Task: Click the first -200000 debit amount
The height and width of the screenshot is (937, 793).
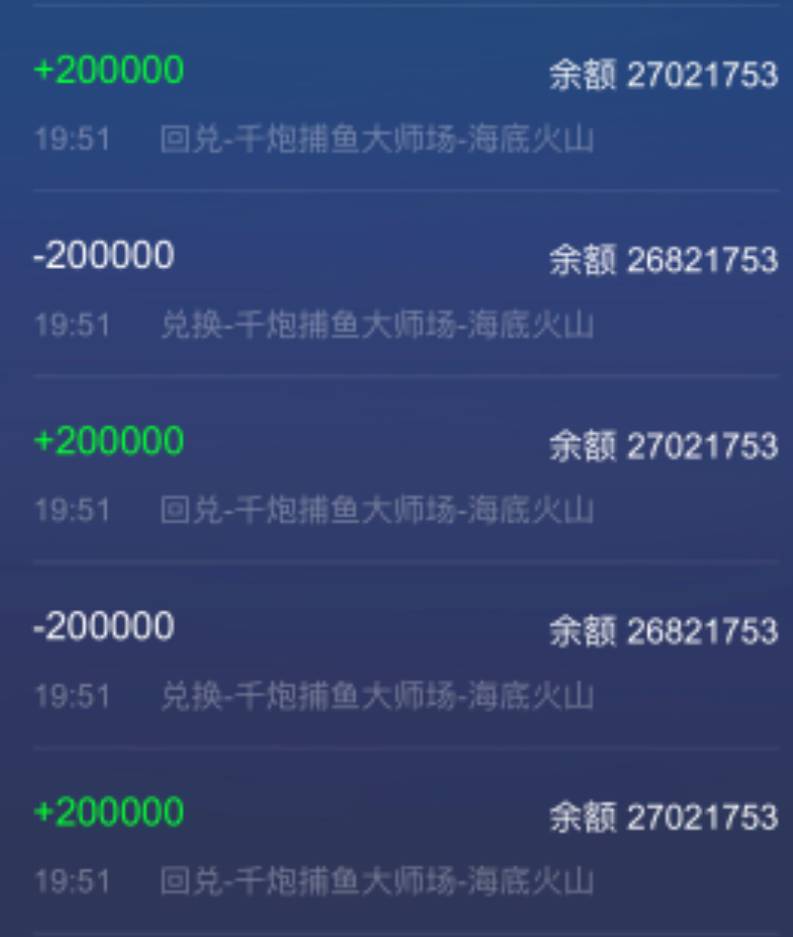Action: click(x=105, y=255)
